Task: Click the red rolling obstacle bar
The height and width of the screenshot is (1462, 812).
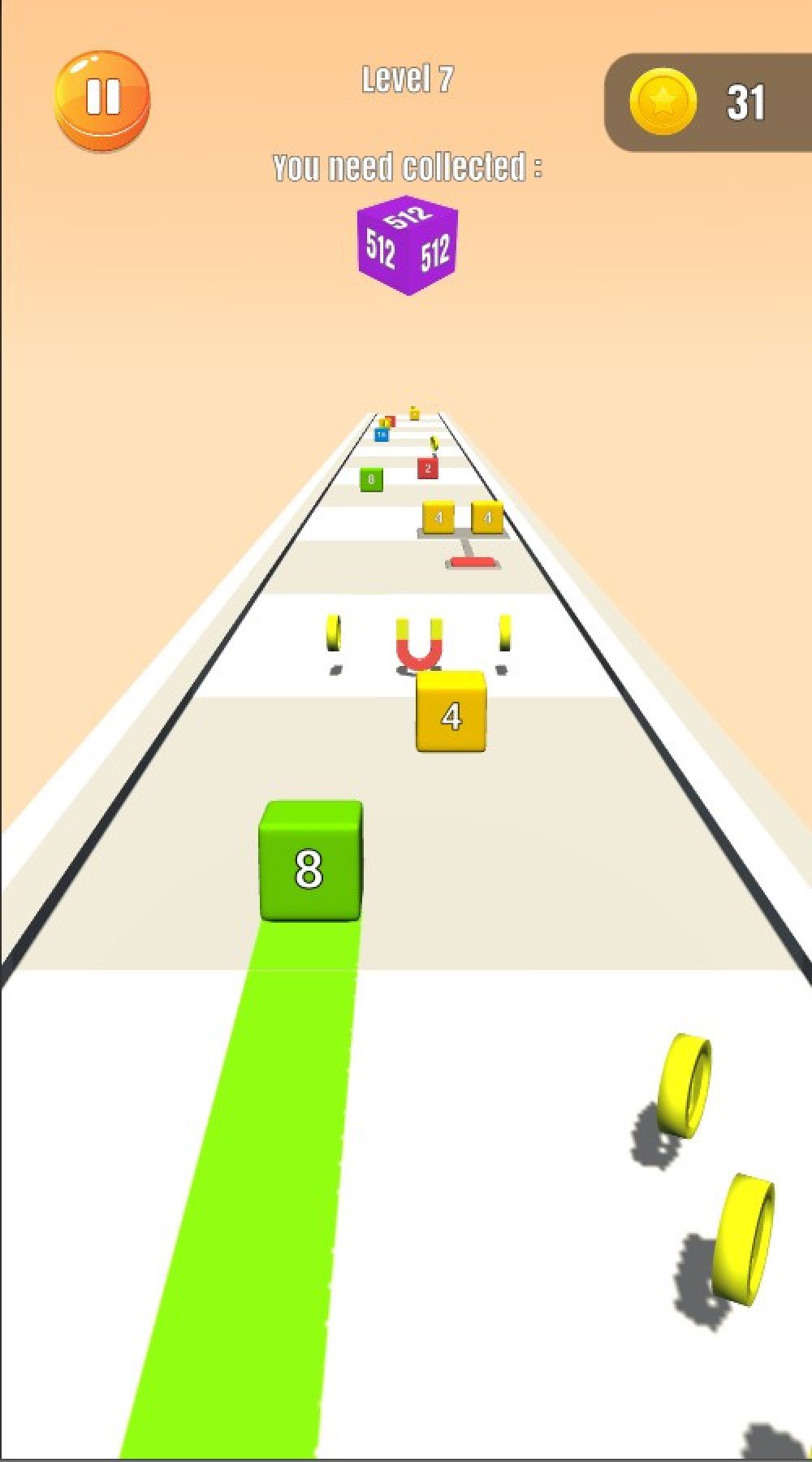Action: coord(473,563)
